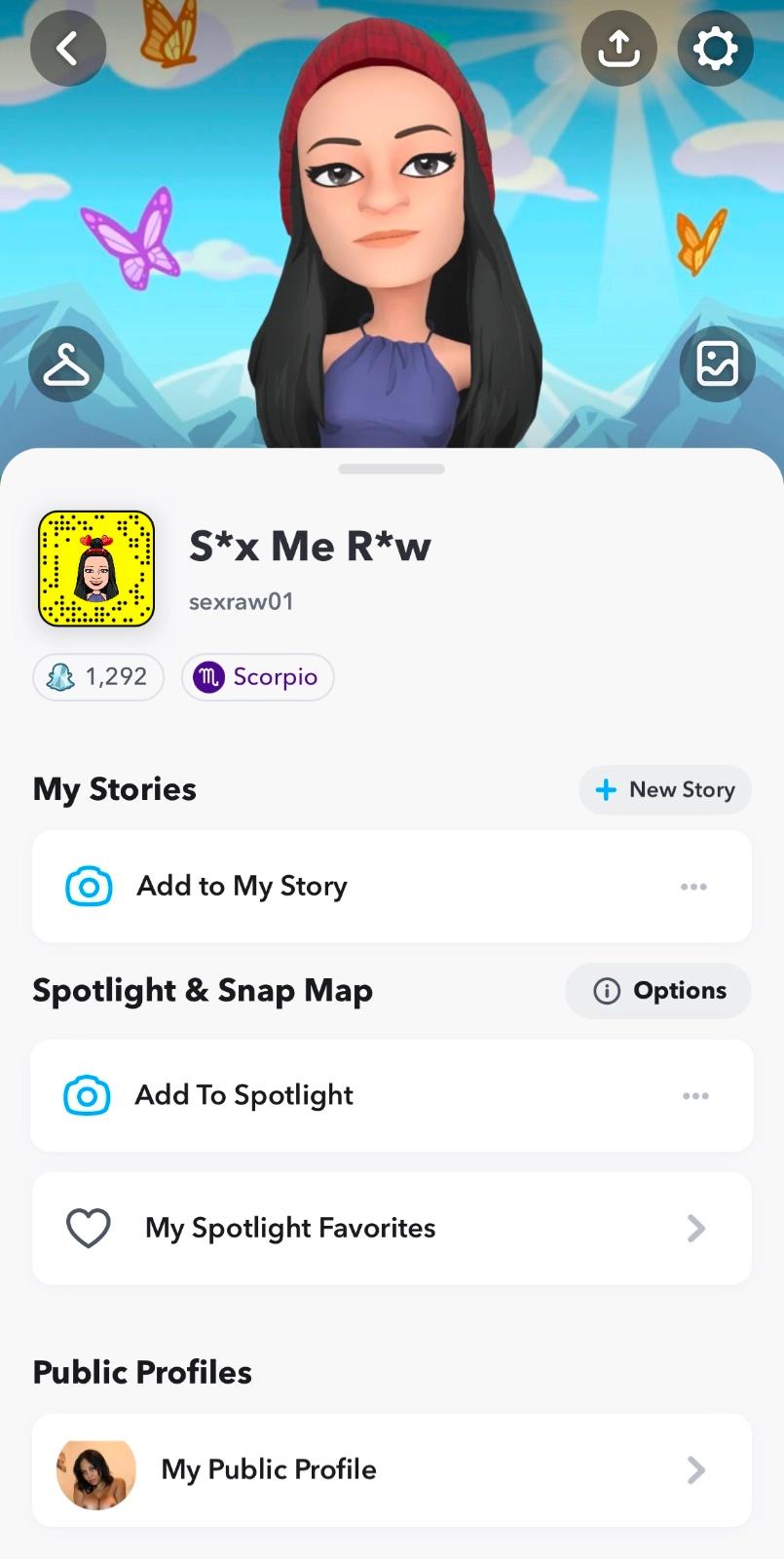Share profile via the upload icon
Viewport: 784px width, 1559px height.
click(618, 48)
